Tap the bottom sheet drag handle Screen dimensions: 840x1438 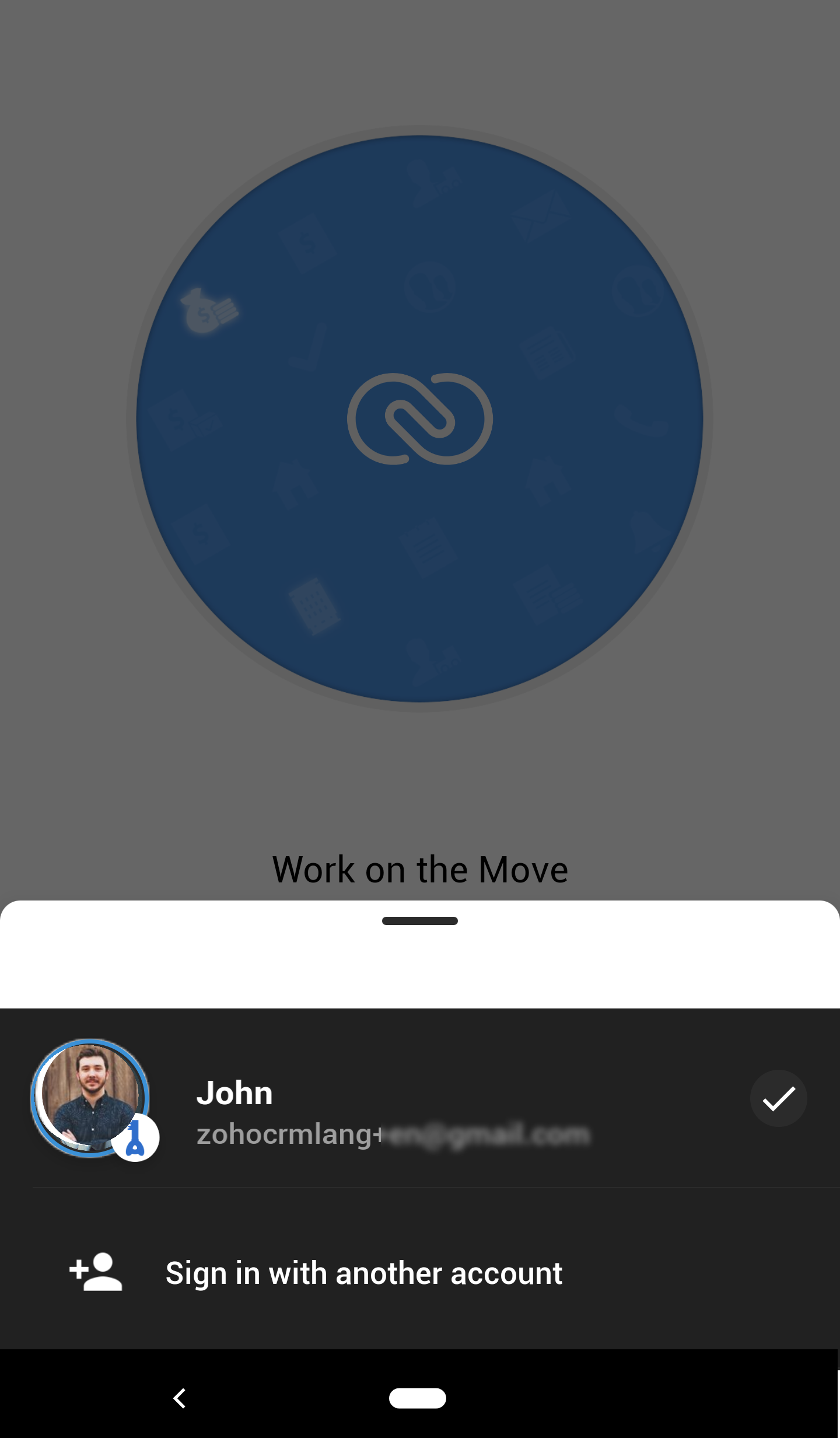(x=419, y=921)
